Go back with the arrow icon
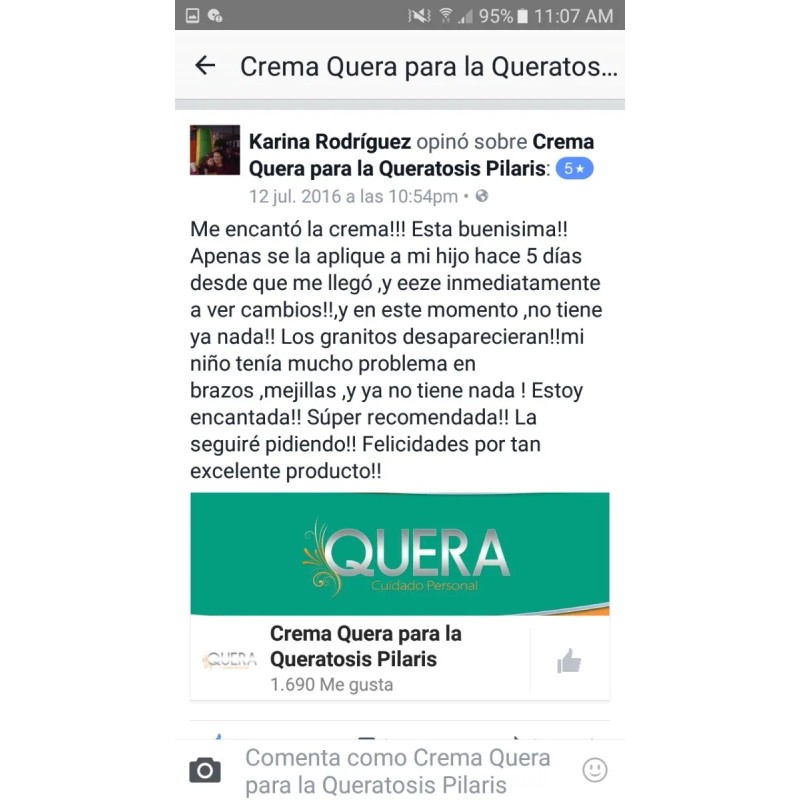Screen dimensions: 800x800 coord(205,66)
